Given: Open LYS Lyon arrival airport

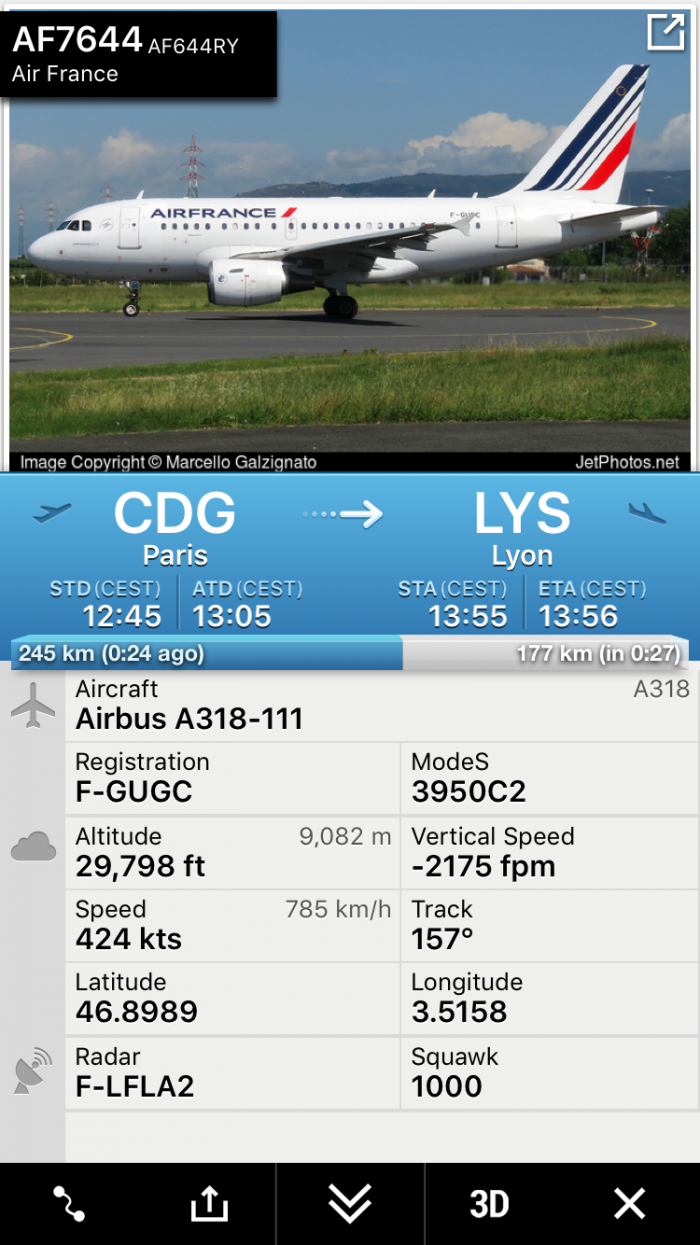Looking at the screenshot, I should pyautogui.click(x=522, y=529).
